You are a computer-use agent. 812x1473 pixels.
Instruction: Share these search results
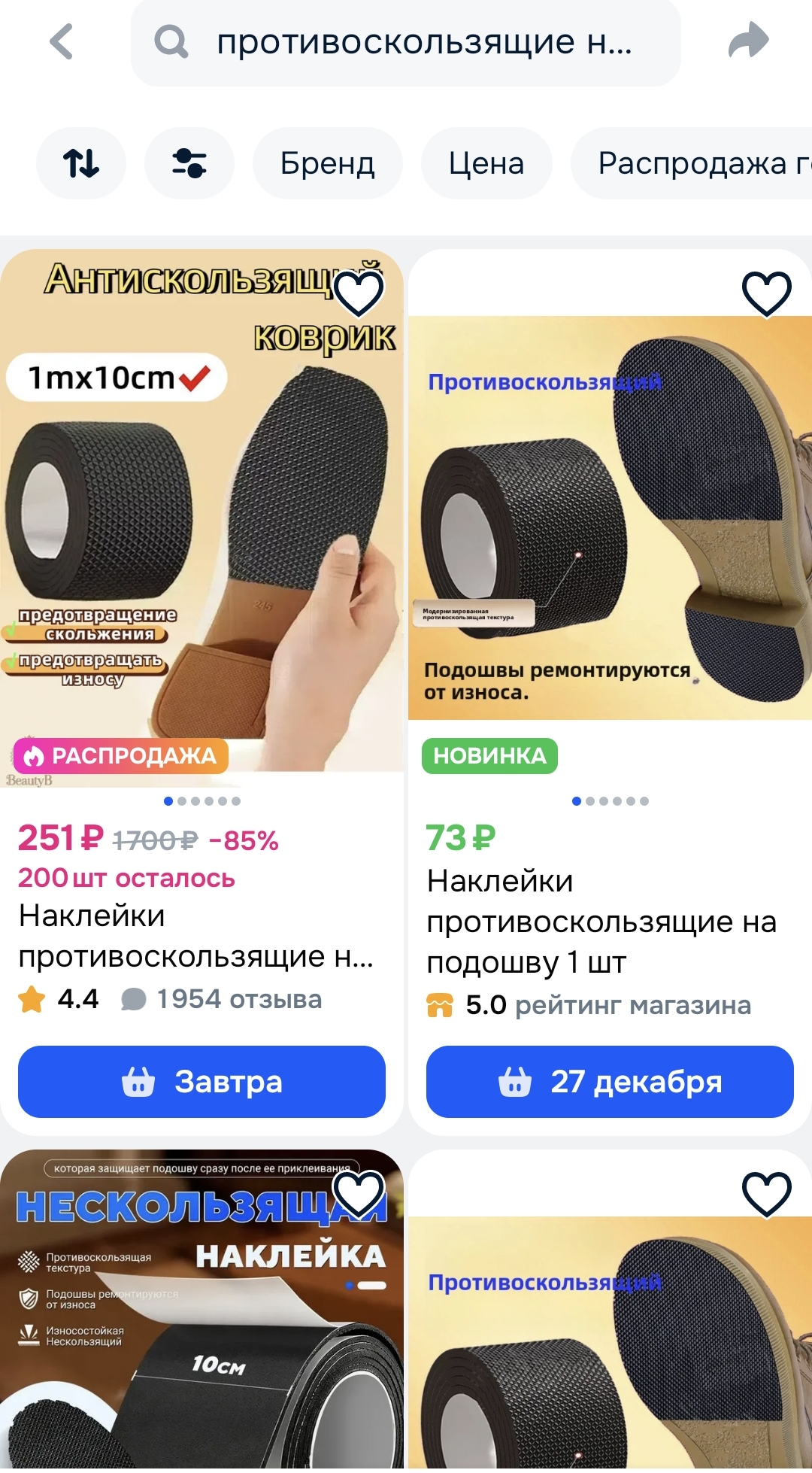(x=748, y=41)
